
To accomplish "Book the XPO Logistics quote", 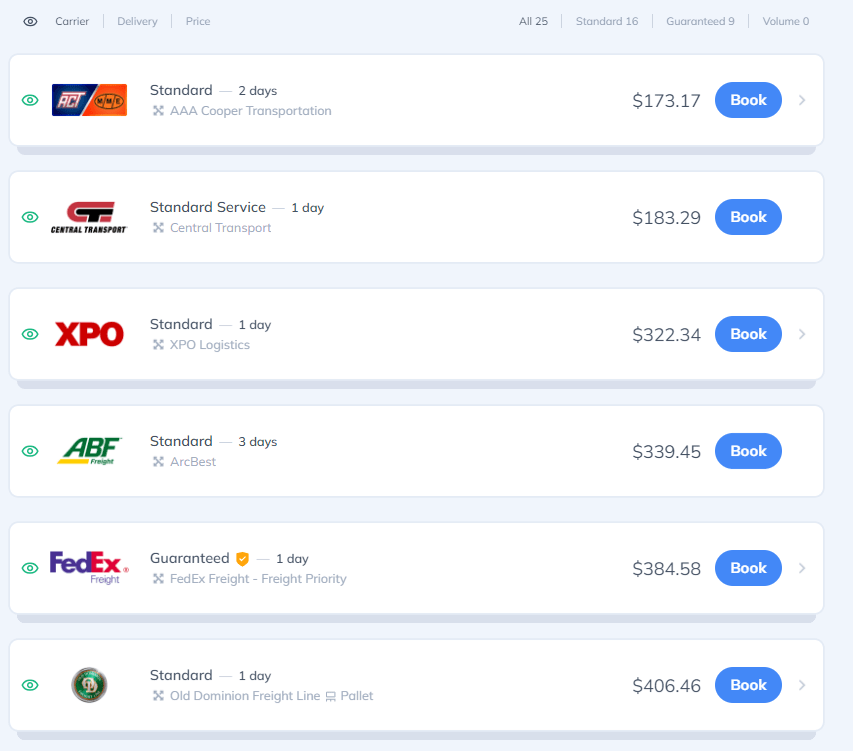I will pos(748,334).
